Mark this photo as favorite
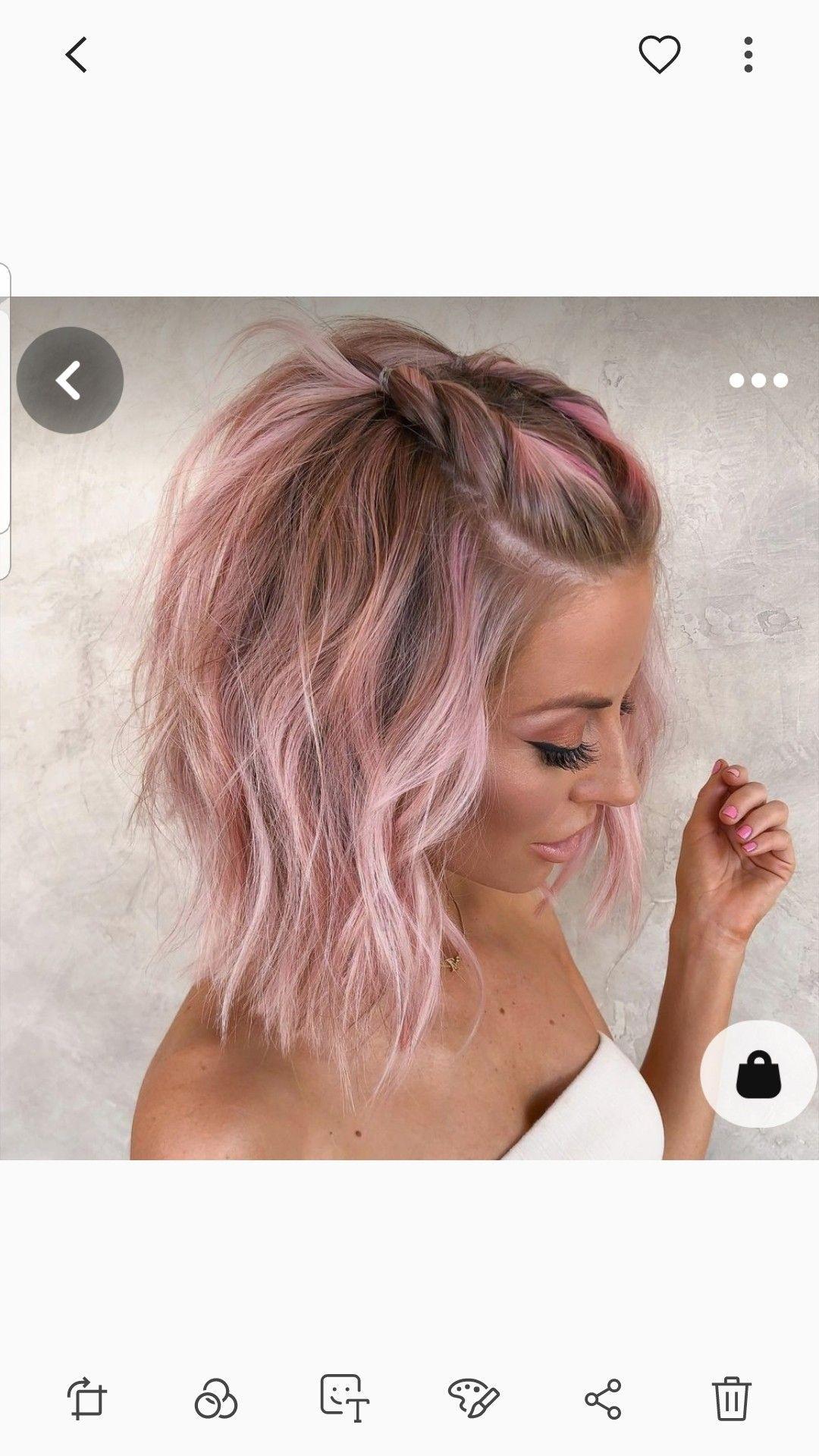819x1456 pixels. click(x=659, y=55)
